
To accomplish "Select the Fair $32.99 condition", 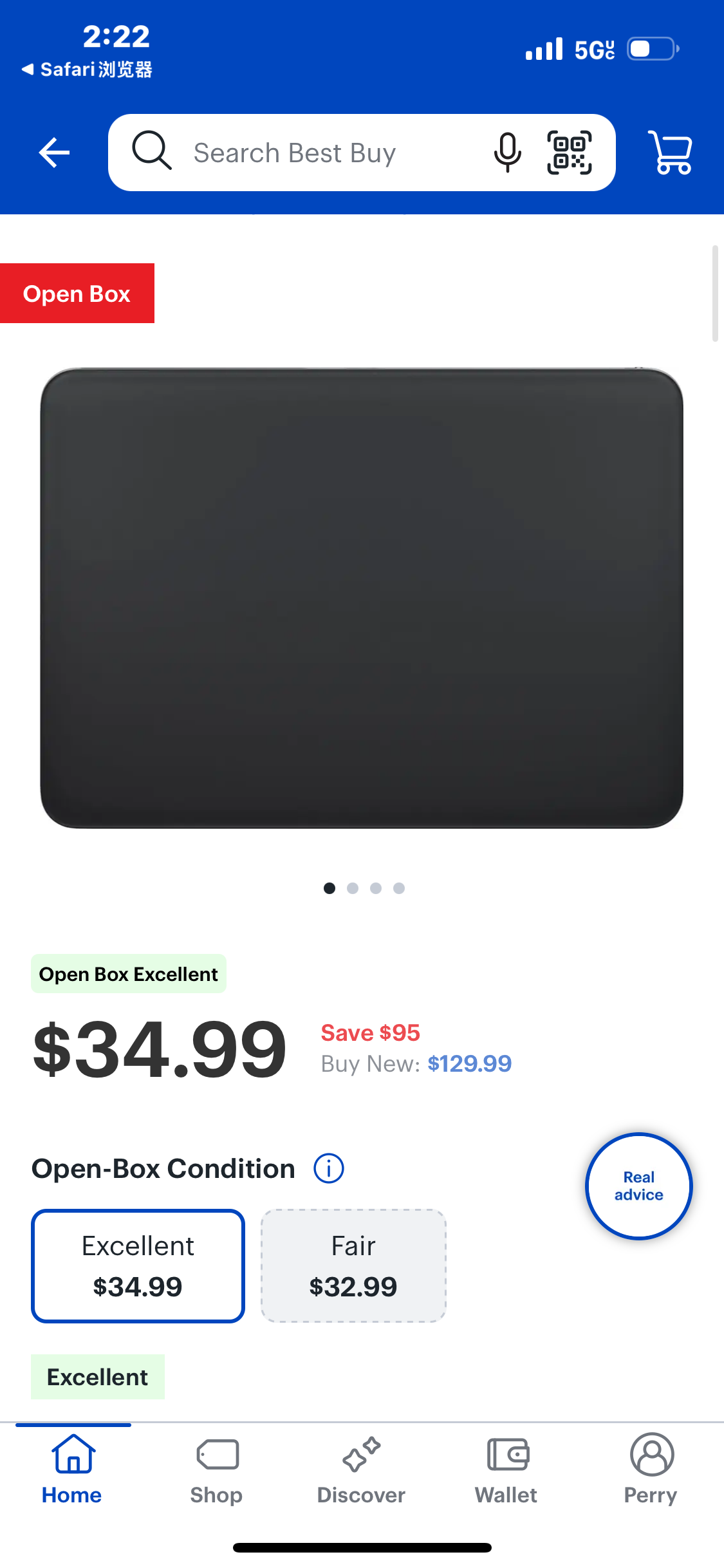I will (353, 1266).
